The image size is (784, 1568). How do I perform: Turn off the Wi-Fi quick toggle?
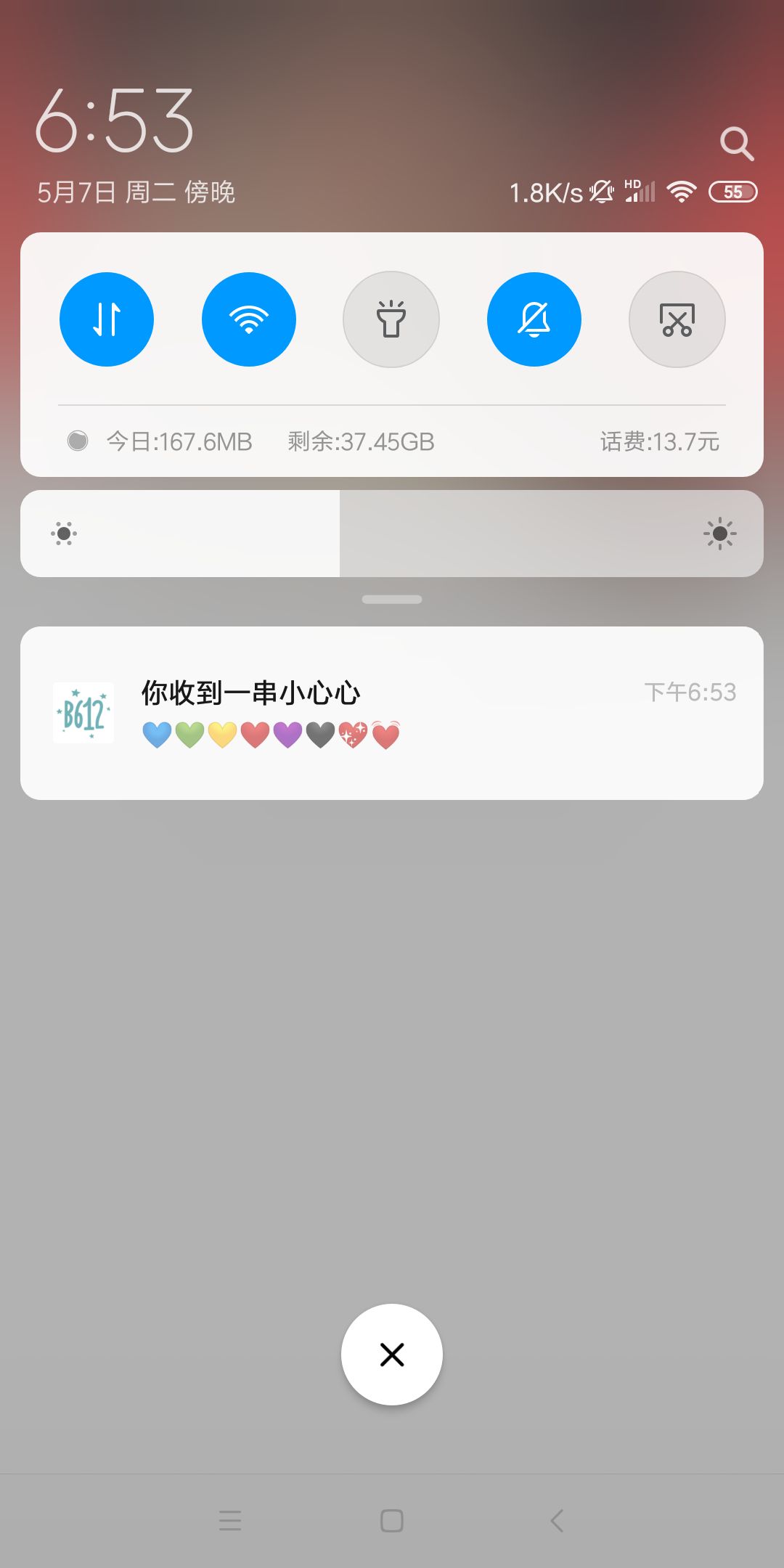point(249,319)
